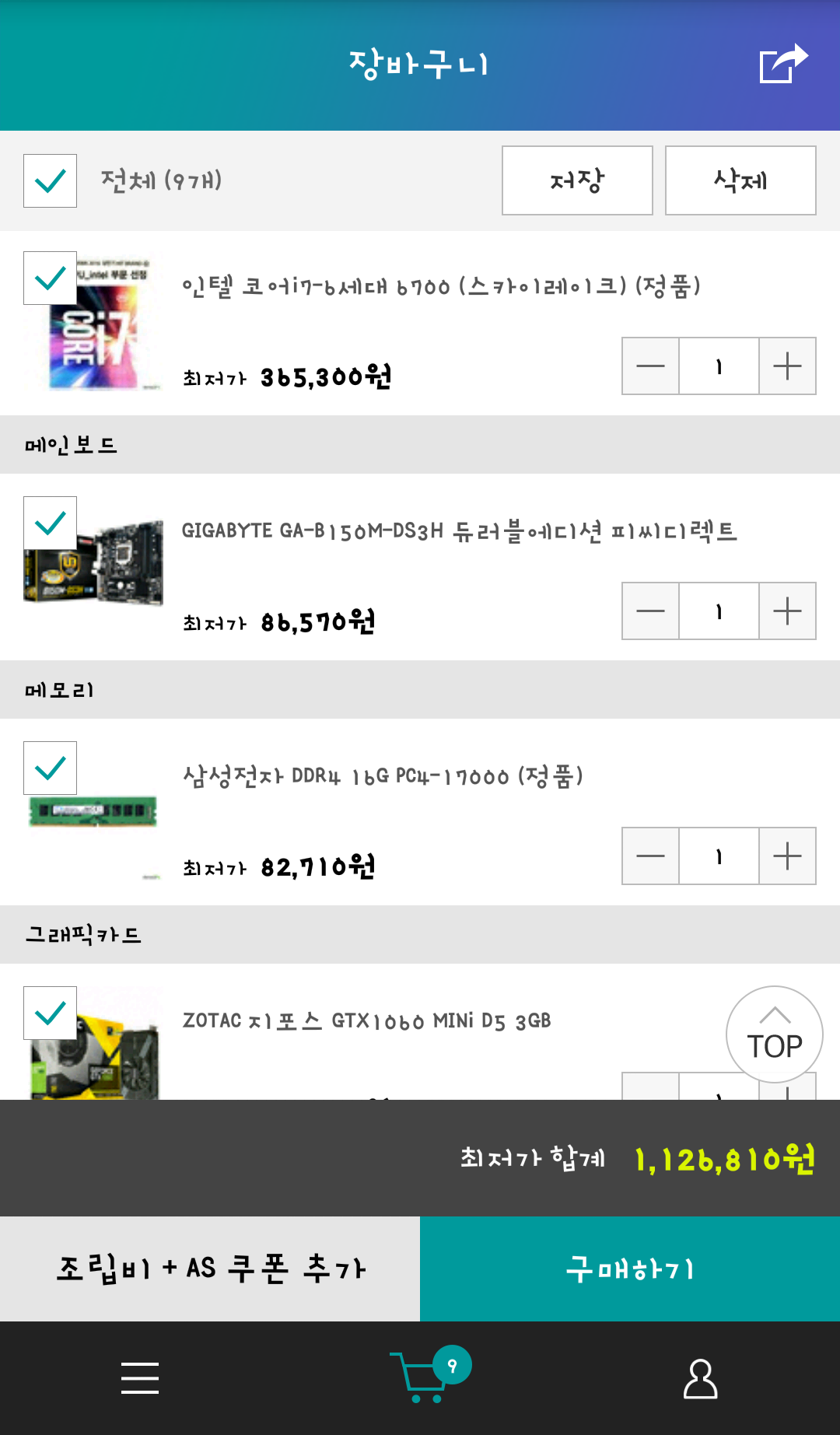Open the cart tab with 9 items

point(424,1377)
